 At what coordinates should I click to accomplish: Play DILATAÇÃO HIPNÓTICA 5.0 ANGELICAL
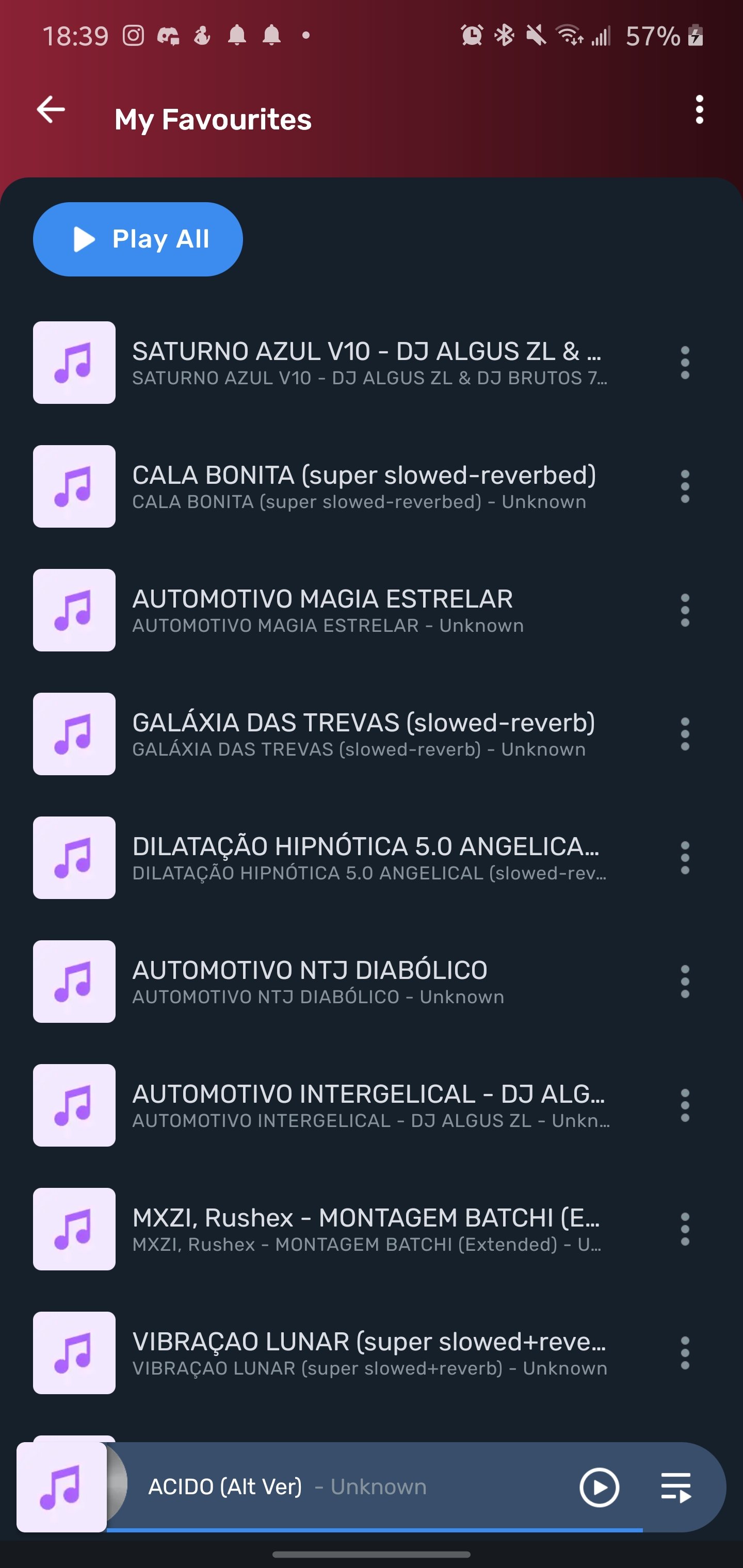click(x=341, y=858)
